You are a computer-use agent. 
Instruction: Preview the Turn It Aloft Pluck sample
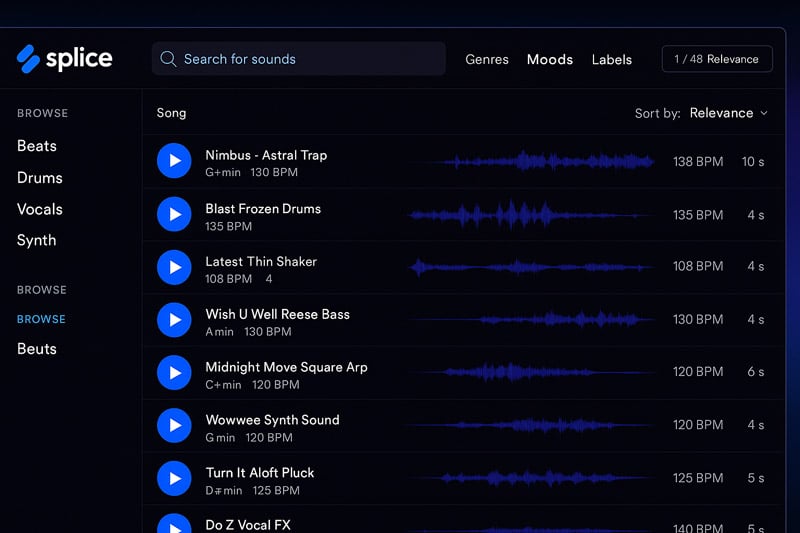[174, 479]
